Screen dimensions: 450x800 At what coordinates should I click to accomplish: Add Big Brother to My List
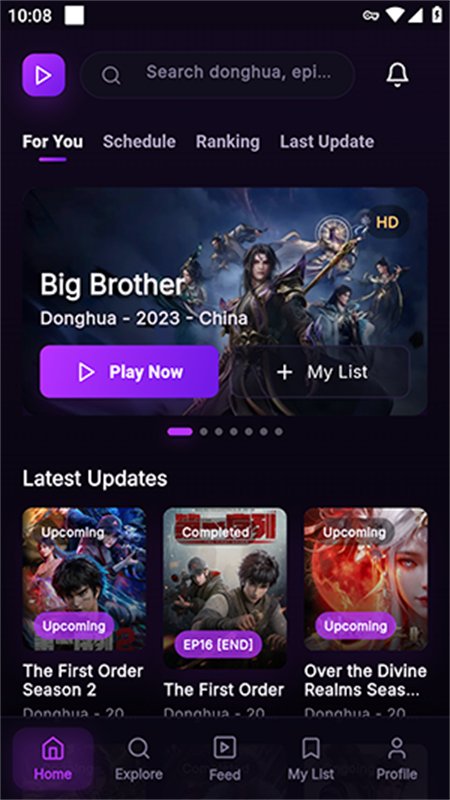321,372
